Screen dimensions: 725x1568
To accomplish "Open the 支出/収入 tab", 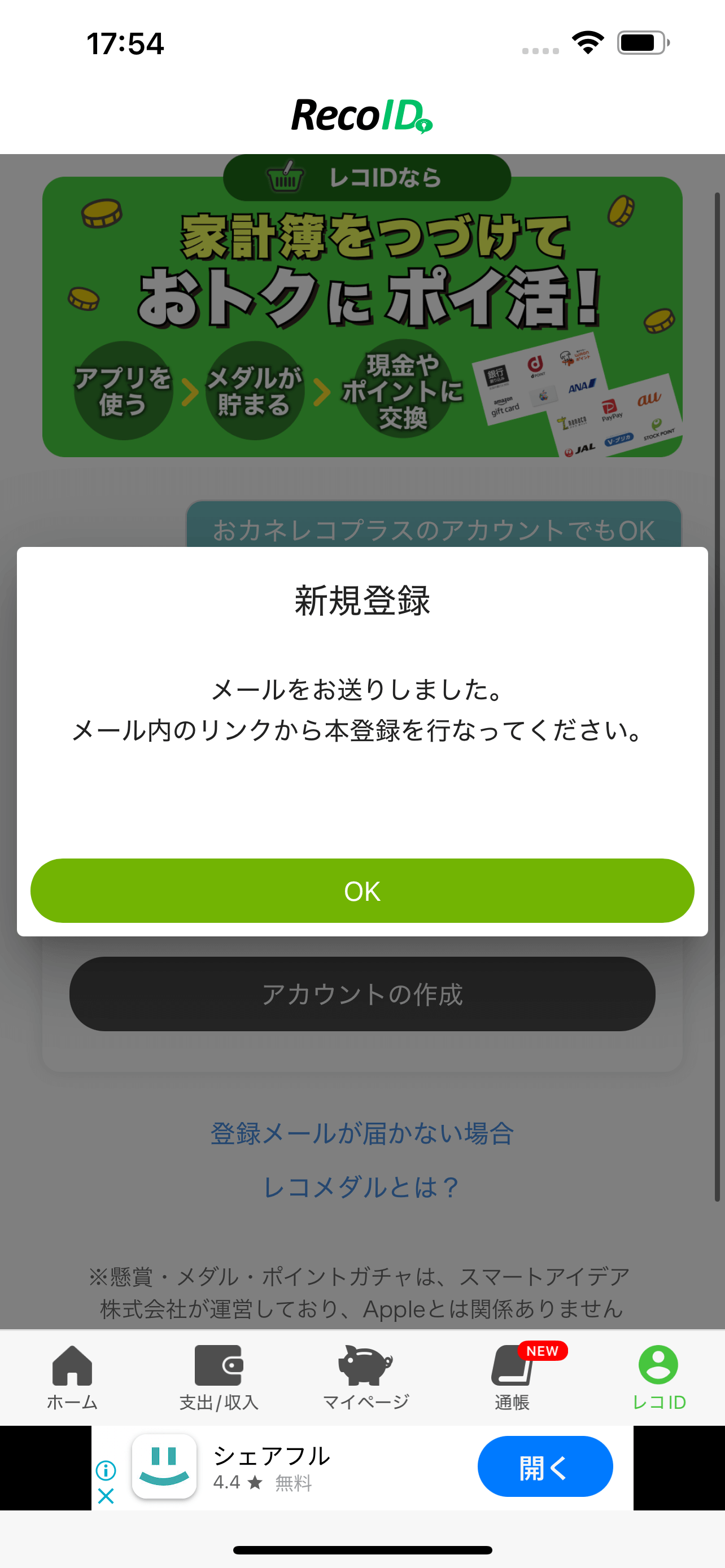I will pos(219,1377).
